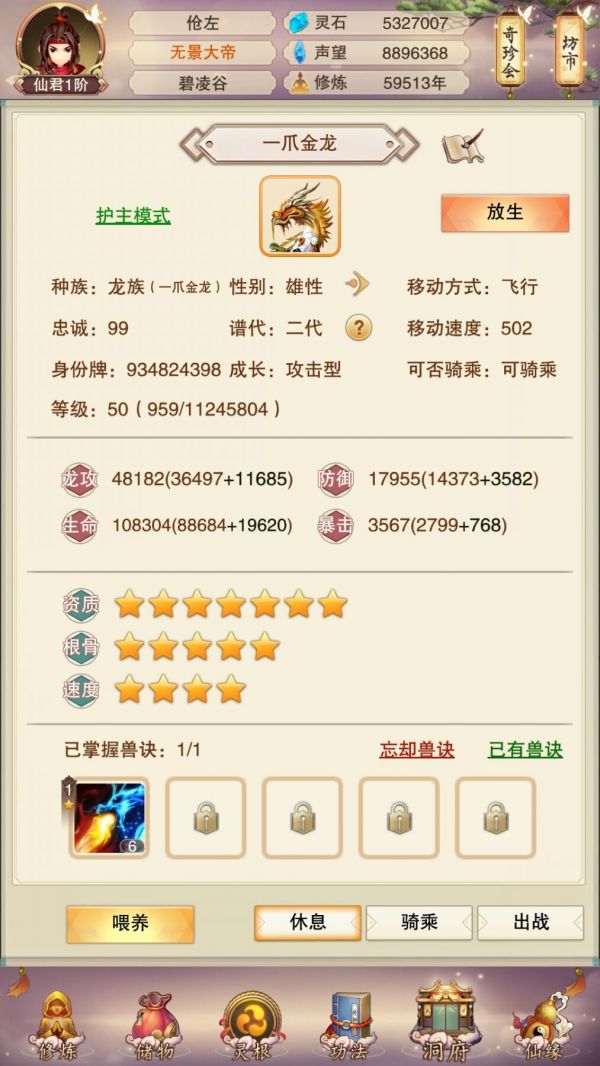The height and width of the screenshot is (1066, 600).
Task: Select the 休息 rest option
Action: (307, 922)
